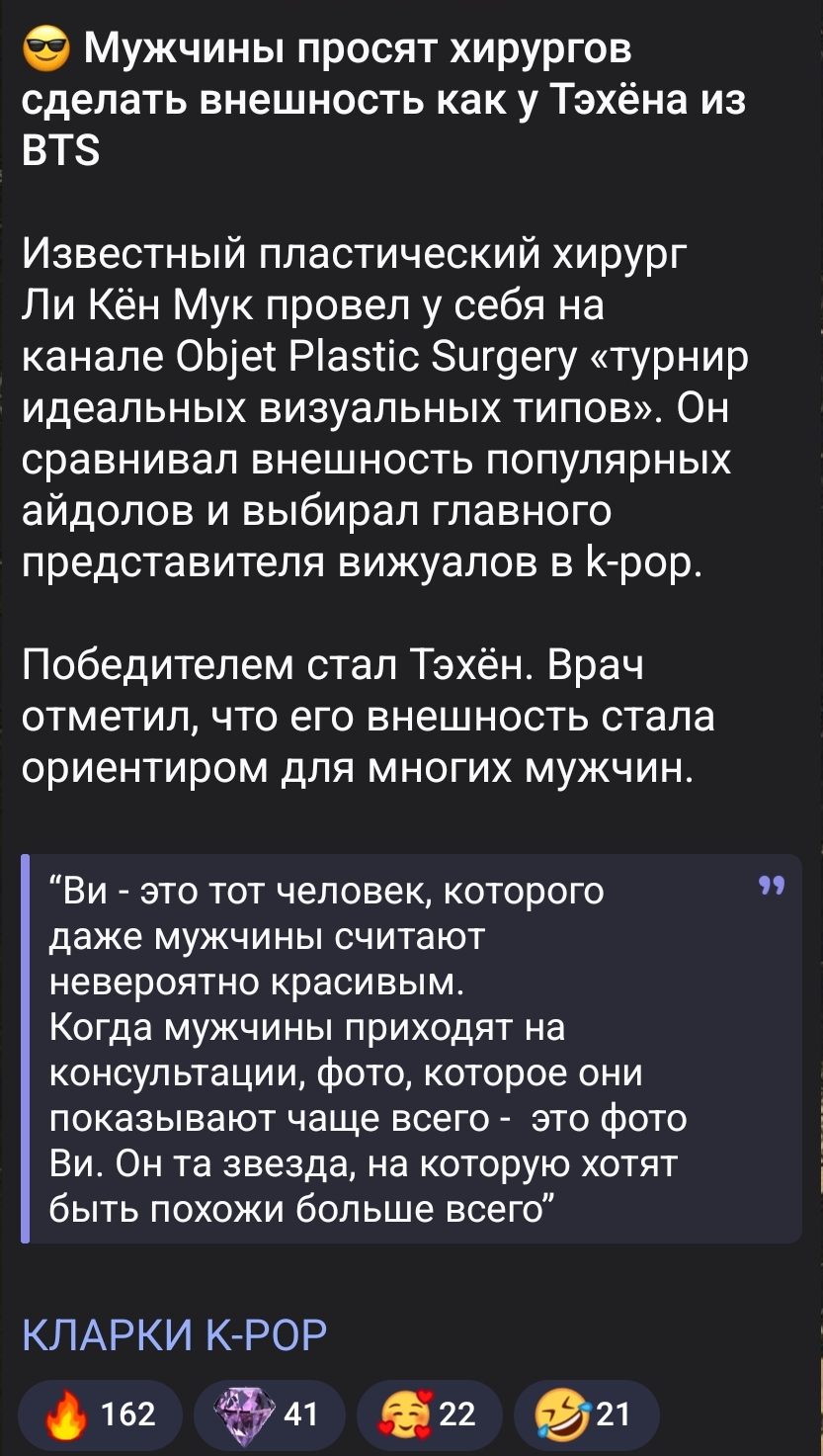React with the purple gem emoji
823x1456 pixels.
coord(269,1414)
